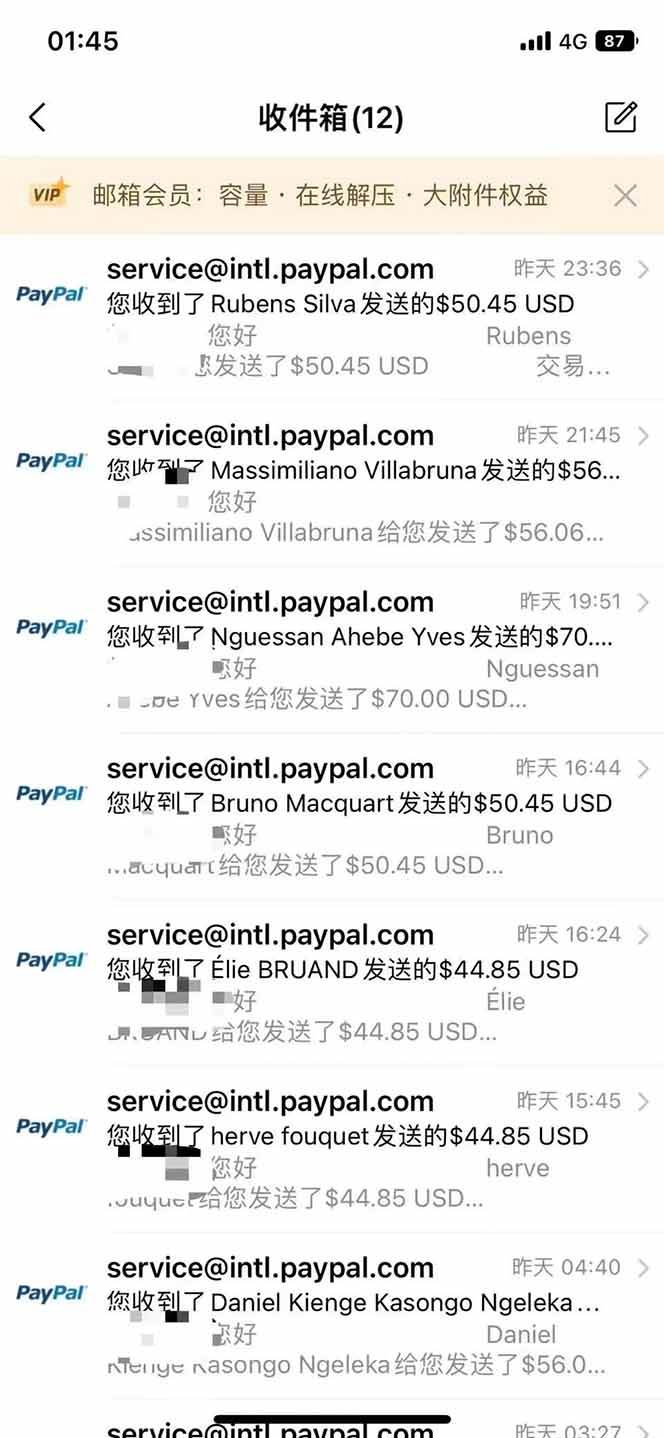
Task: Open the PayPal email from Nguessan Ahebe Yves
Action: pyautogui.click(x=360, y=651)
